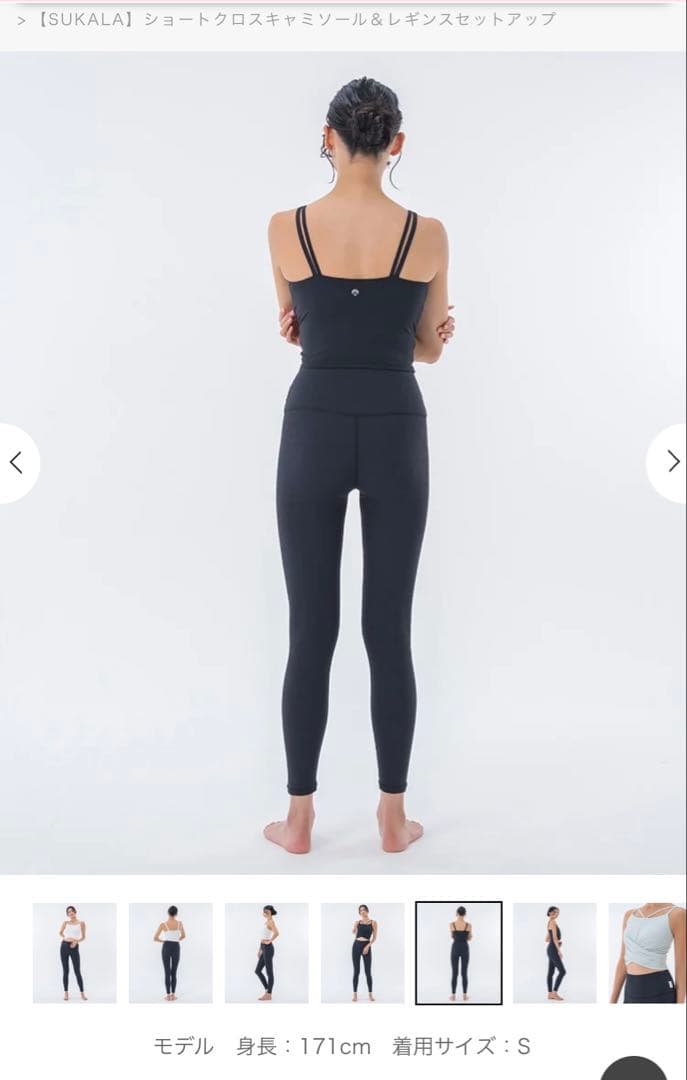This screenshot has width=687, height=1080.
Task: Select the front-view white top thumbnail
Action: tap(74, 953)
